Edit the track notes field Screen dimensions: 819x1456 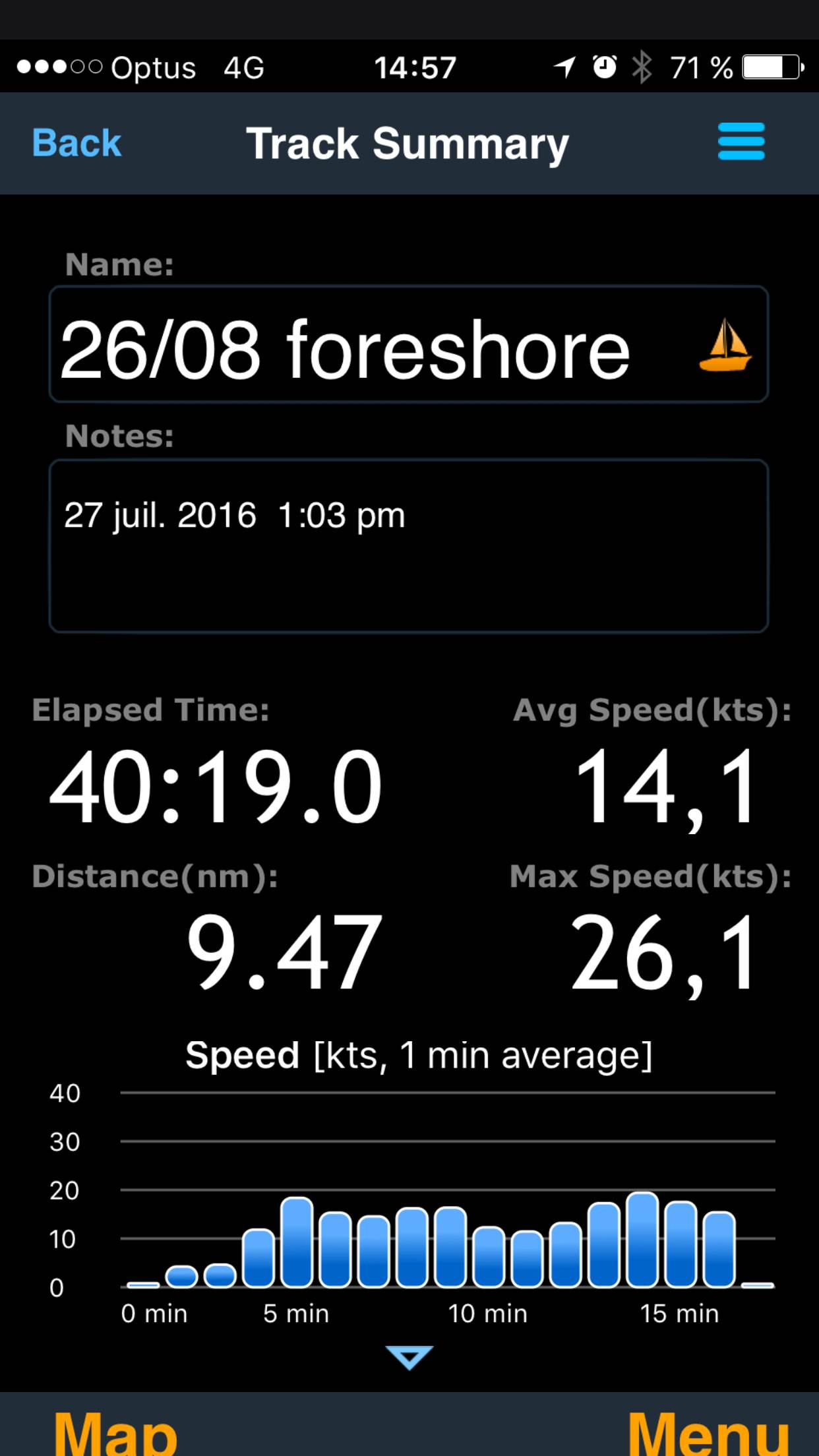click(x=409, y=546)
